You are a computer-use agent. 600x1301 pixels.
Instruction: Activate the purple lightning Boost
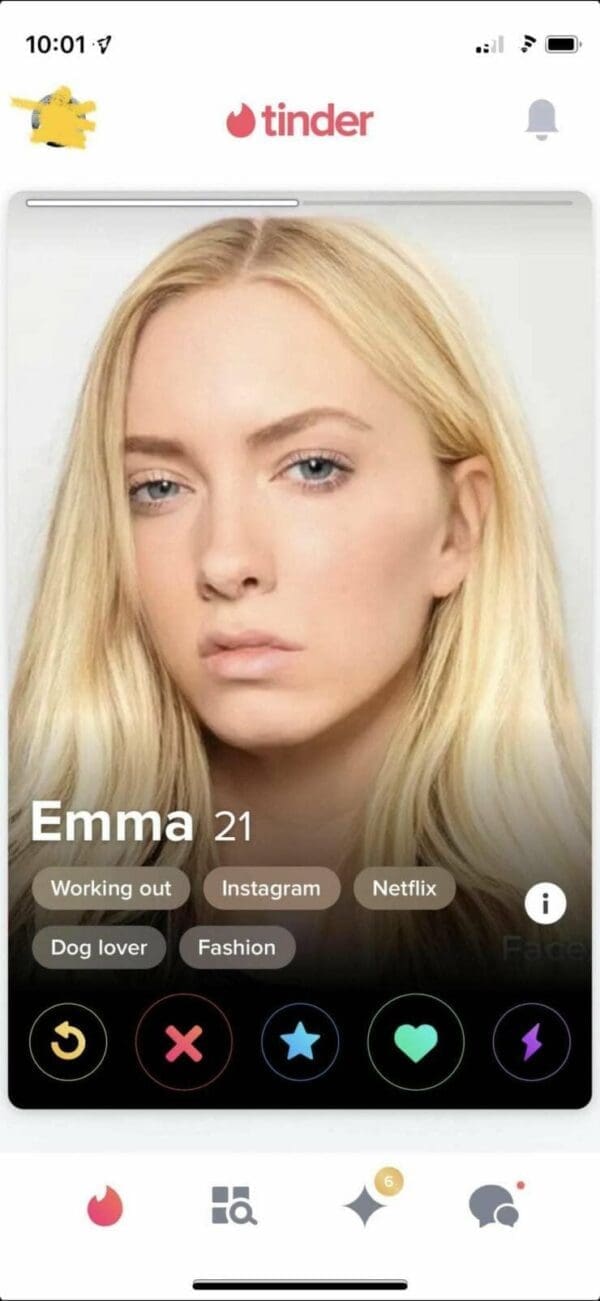[x=531, y=1042]
